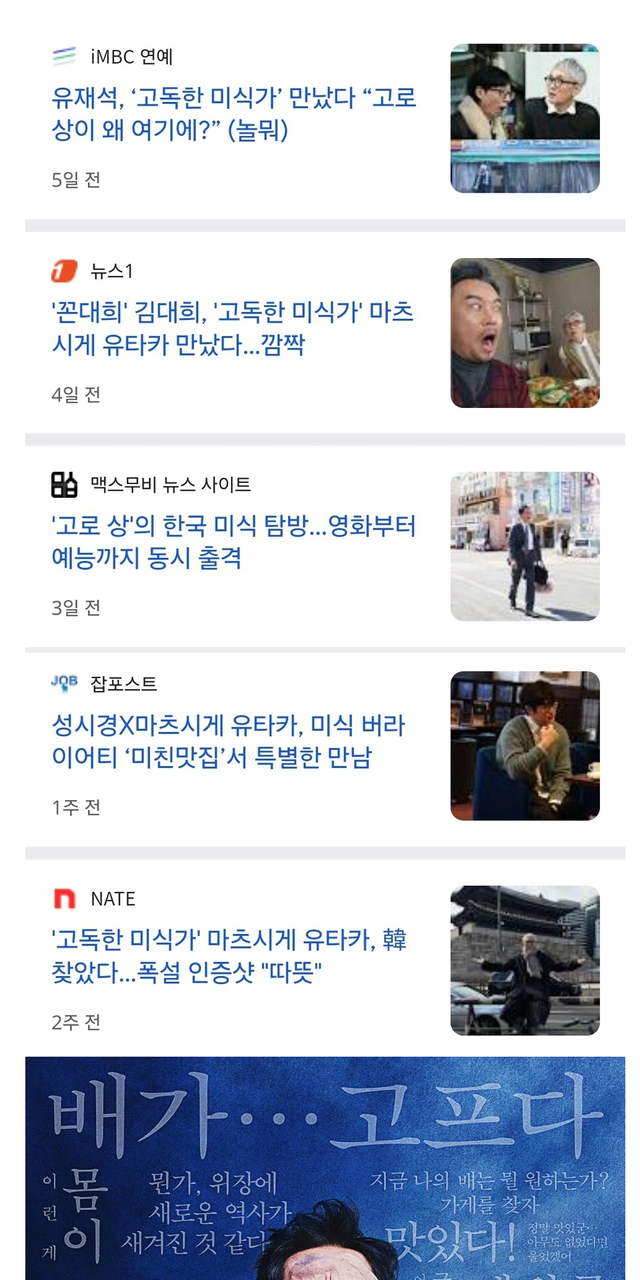
Task: Open the 맥스무비 article on 고로 상's 한국 미식 탐방
Action: click(x=234, y=541)
